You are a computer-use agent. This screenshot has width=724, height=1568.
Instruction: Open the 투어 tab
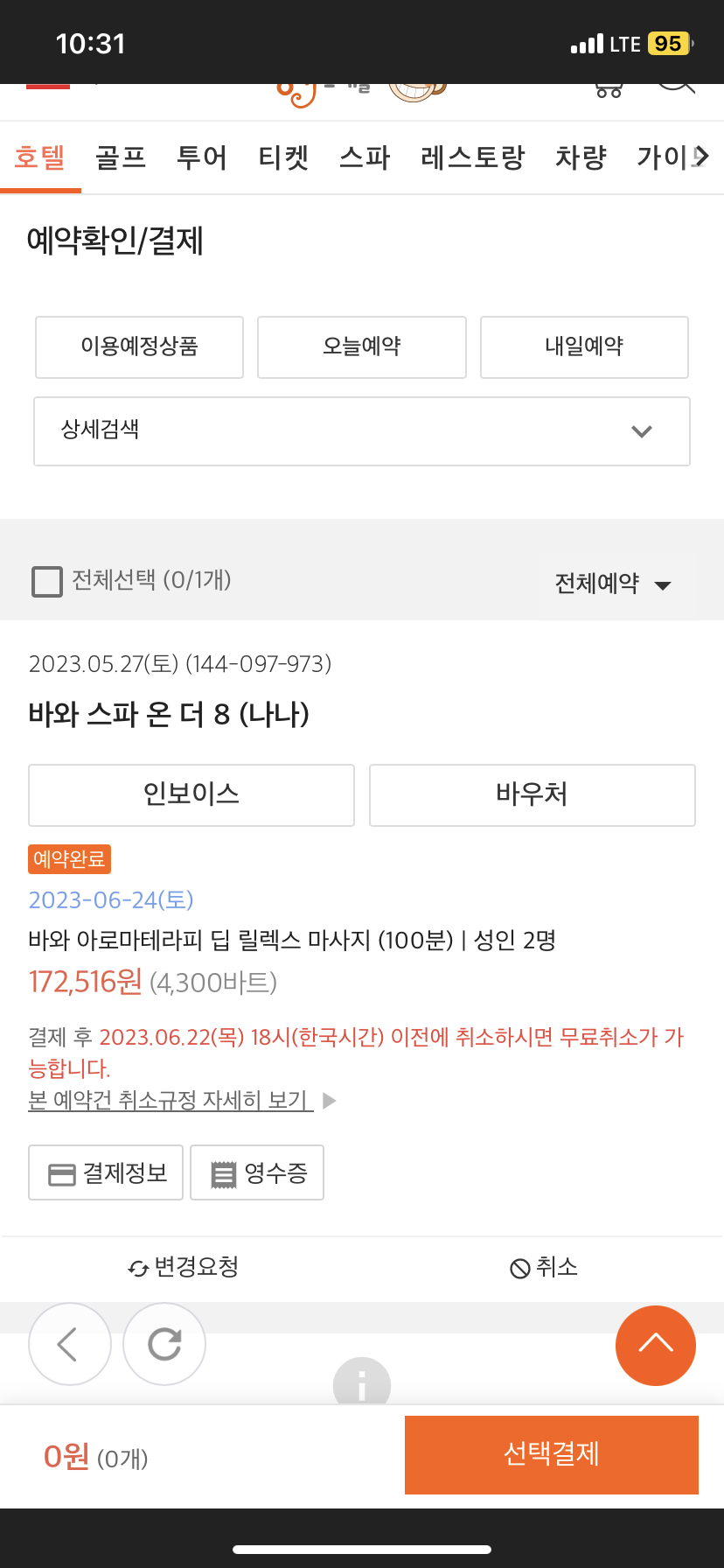202,157
